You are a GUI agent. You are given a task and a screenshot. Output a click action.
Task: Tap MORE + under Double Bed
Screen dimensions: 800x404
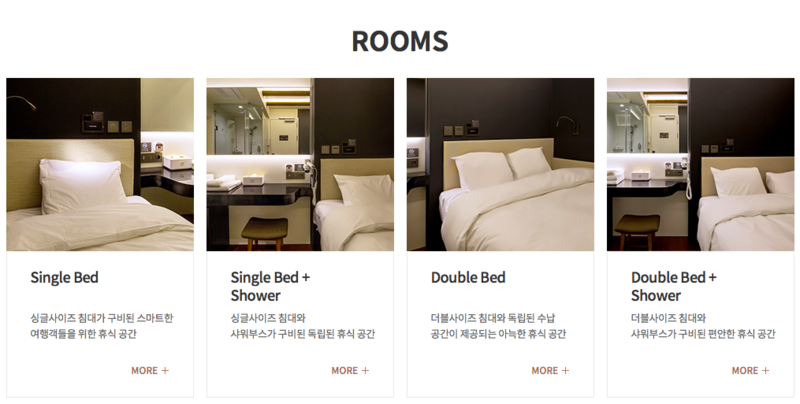550,370
